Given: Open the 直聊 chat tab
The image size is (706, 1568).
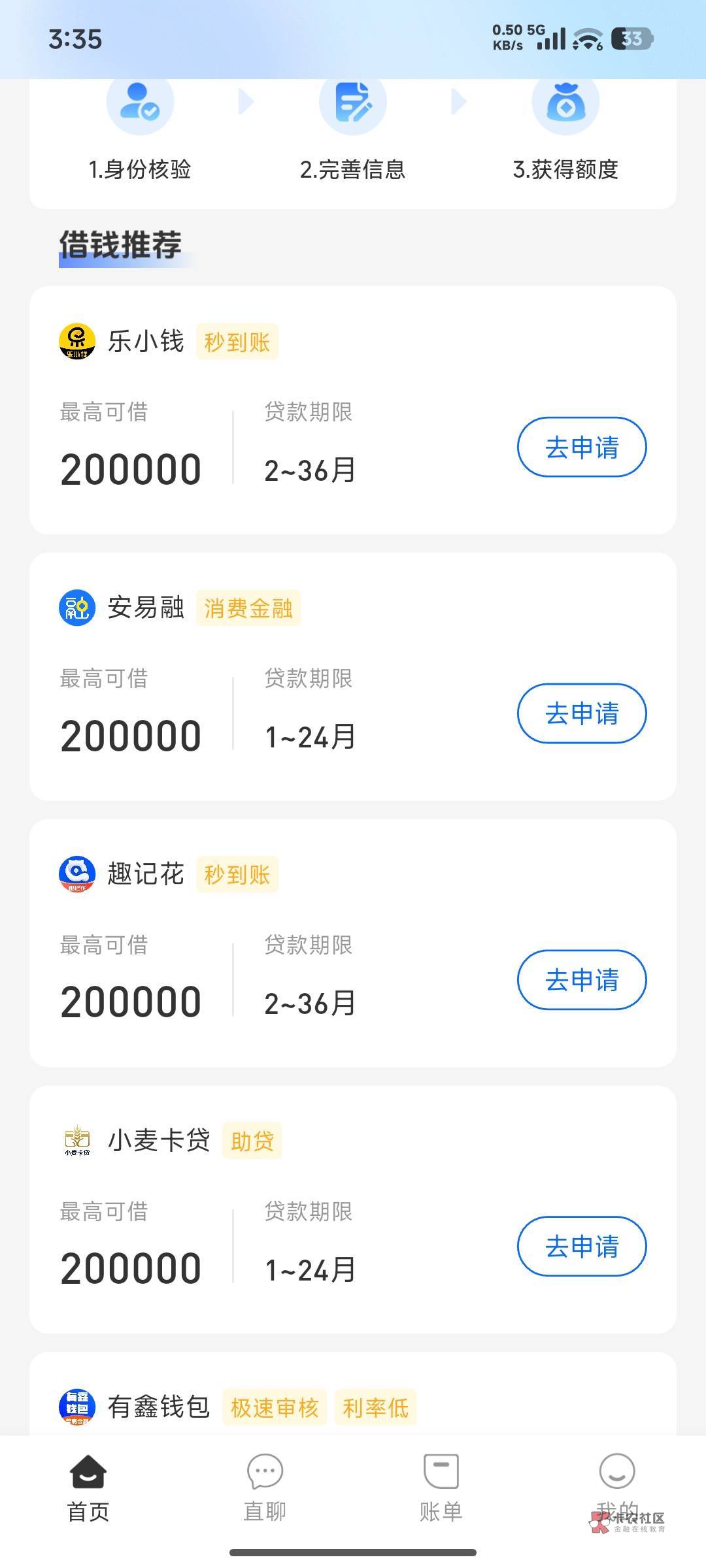Looking at the screenshot, I should [x=265, y=1486].
